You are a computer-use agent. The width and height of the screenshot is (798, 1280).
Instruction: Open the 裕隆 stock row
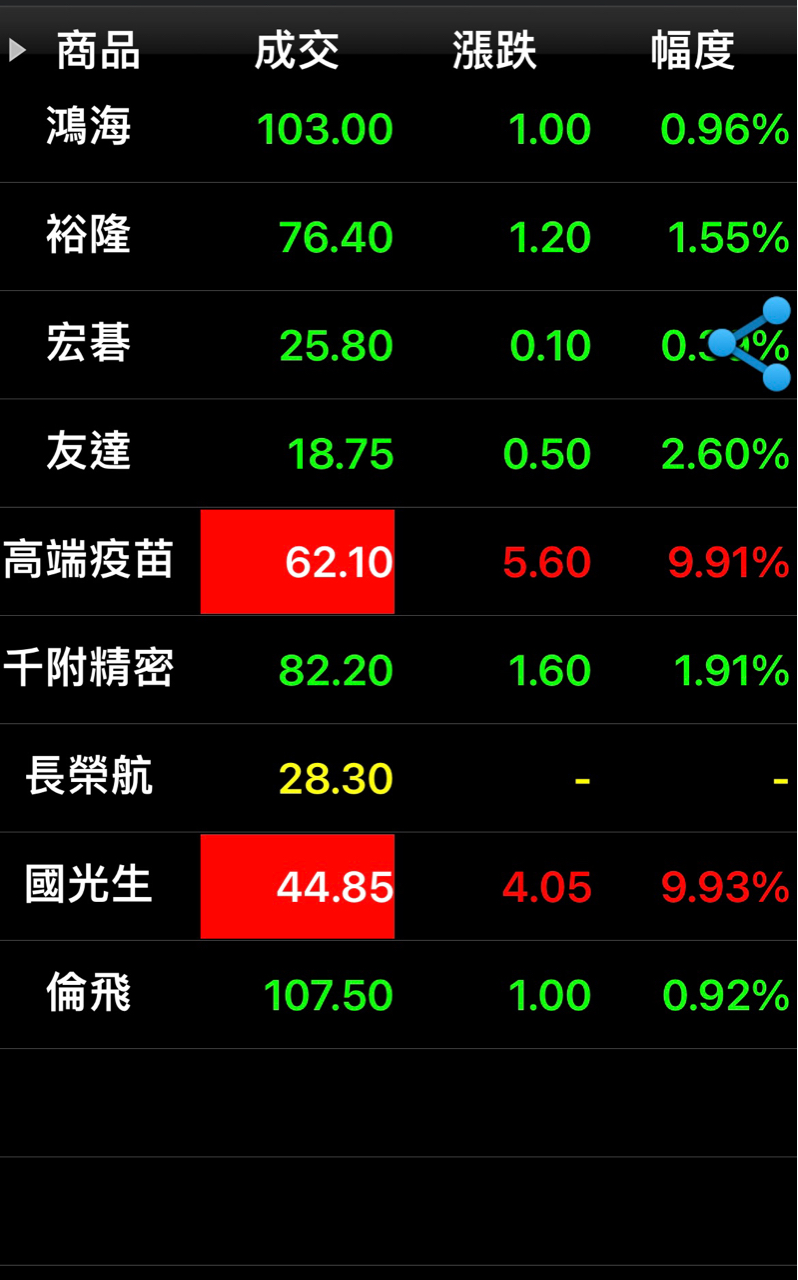[x=90, y=237]
